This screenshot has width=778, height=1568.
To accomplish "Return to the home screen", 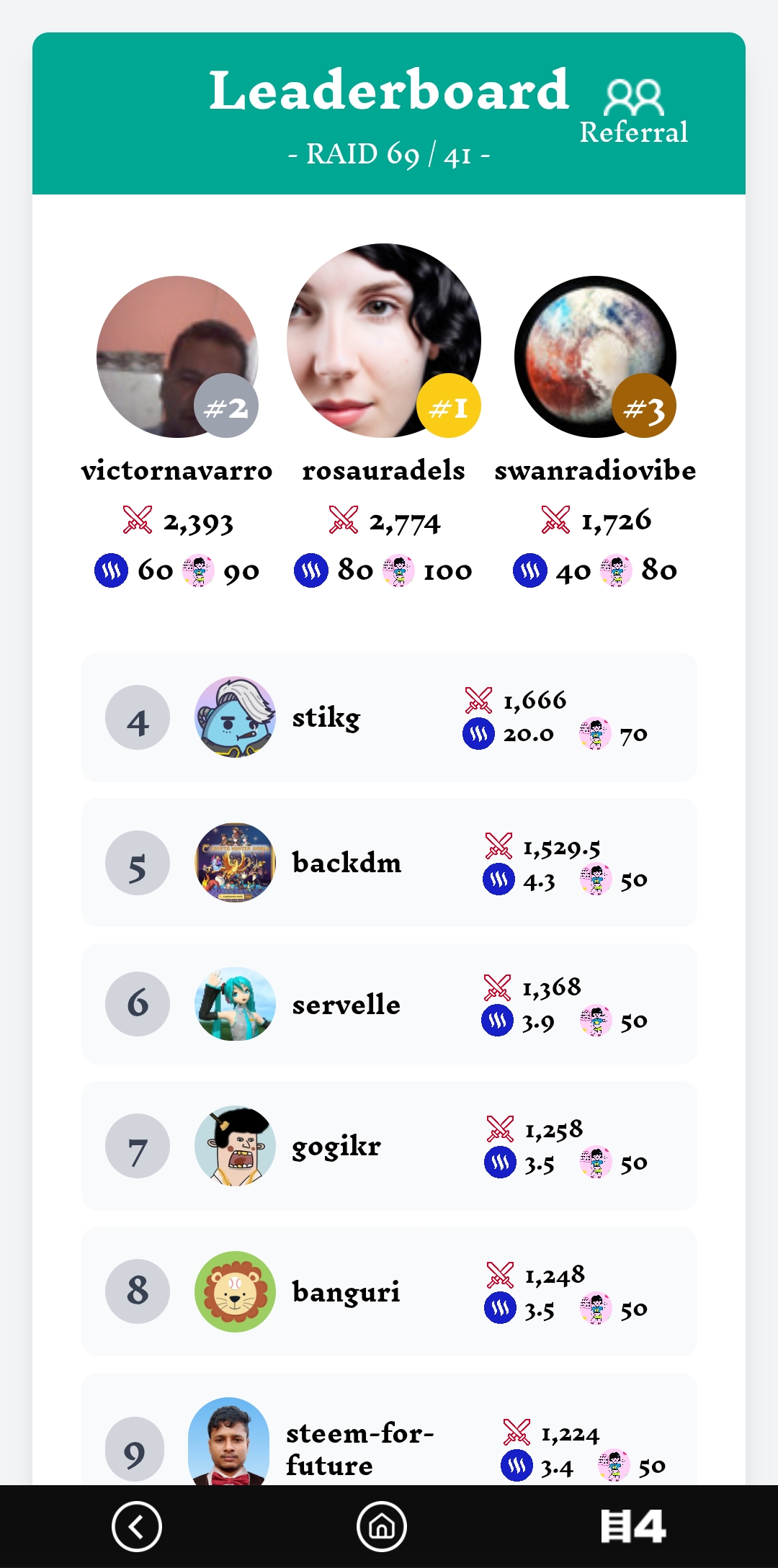I will tap(382, 1526).
